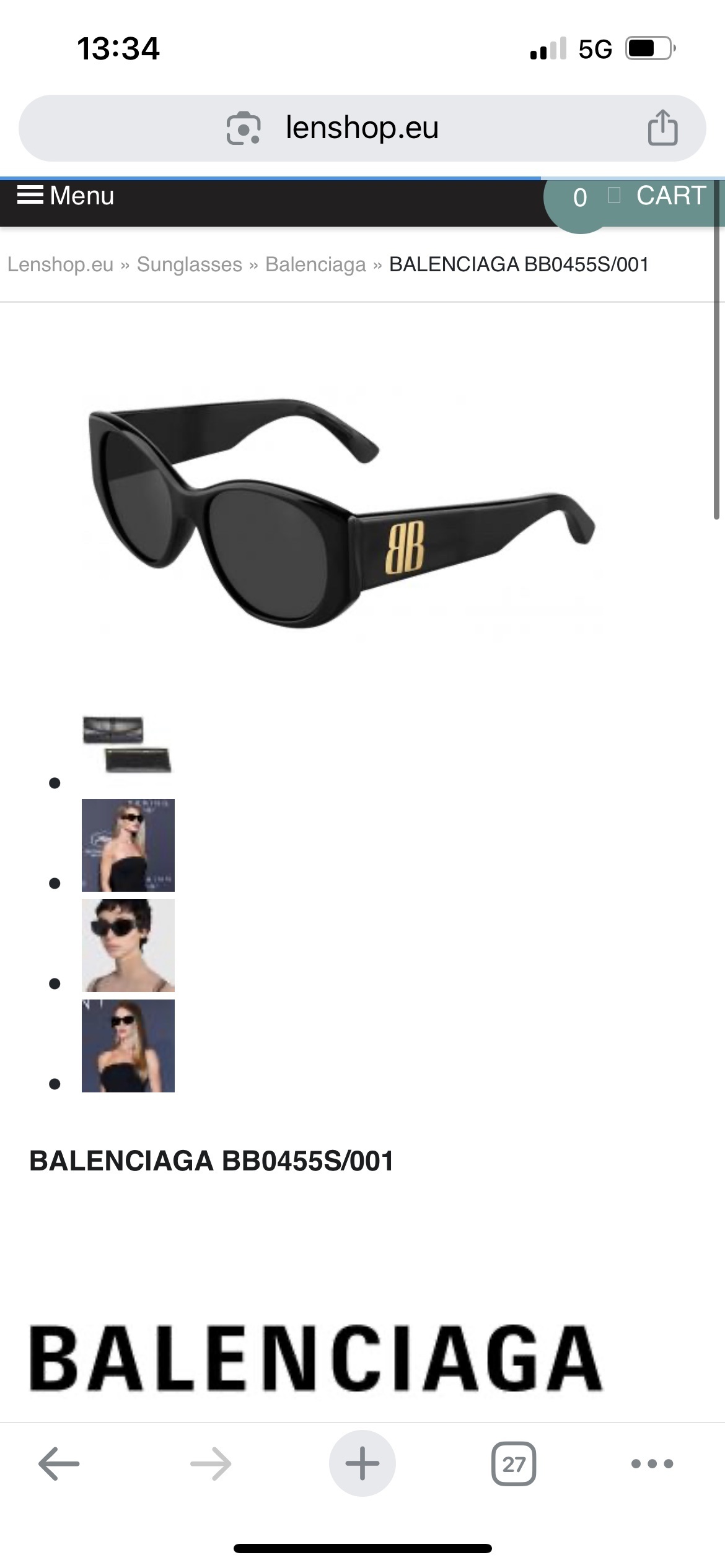725x1568 pixels.
Task: Open the browser's three-dot menu
Action: point(652,1464)
